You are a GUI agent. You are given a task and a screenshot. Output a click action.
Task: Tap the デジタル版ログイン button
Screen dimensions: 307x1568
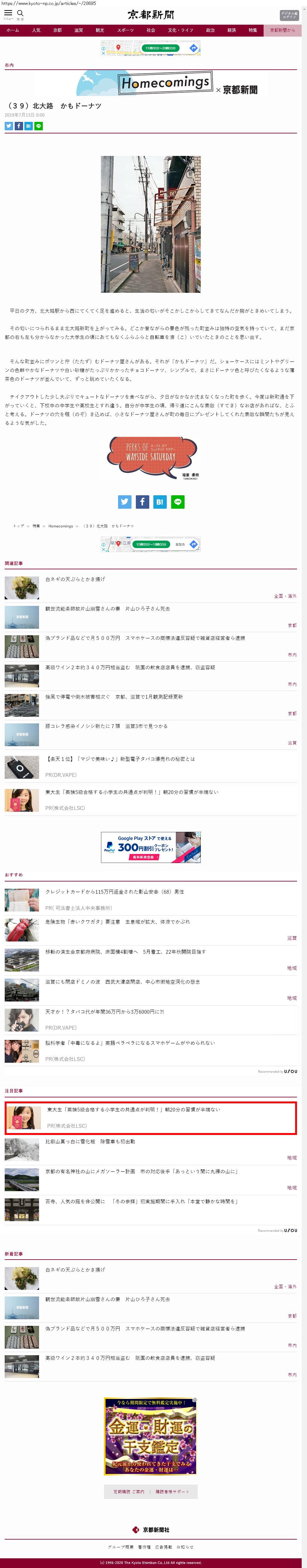click(x=289, y=15)
